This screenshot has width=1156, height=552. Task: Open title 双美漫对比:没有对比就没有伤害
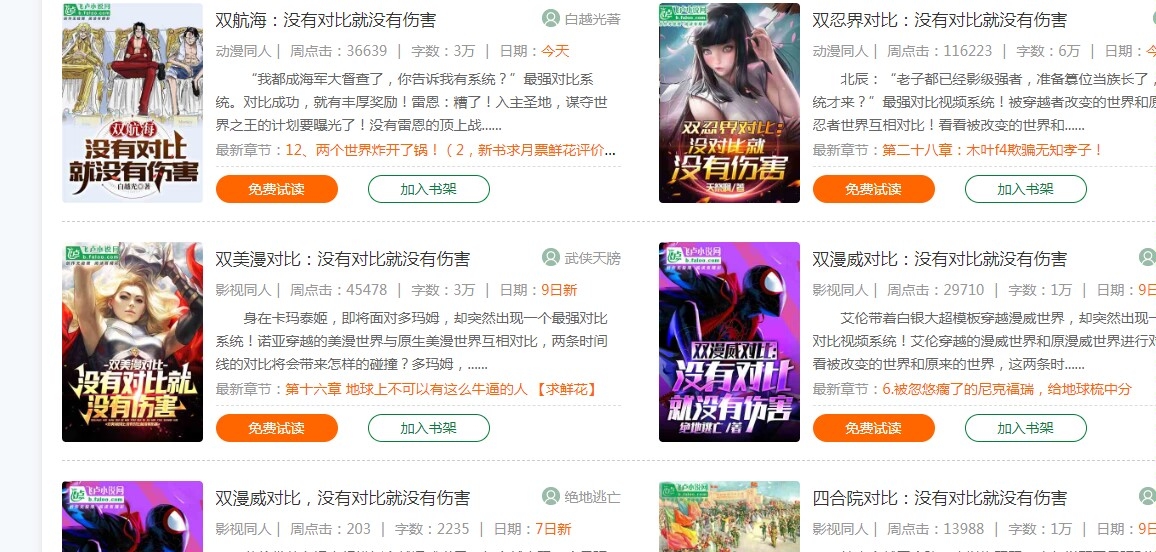(x=342, y=259)
